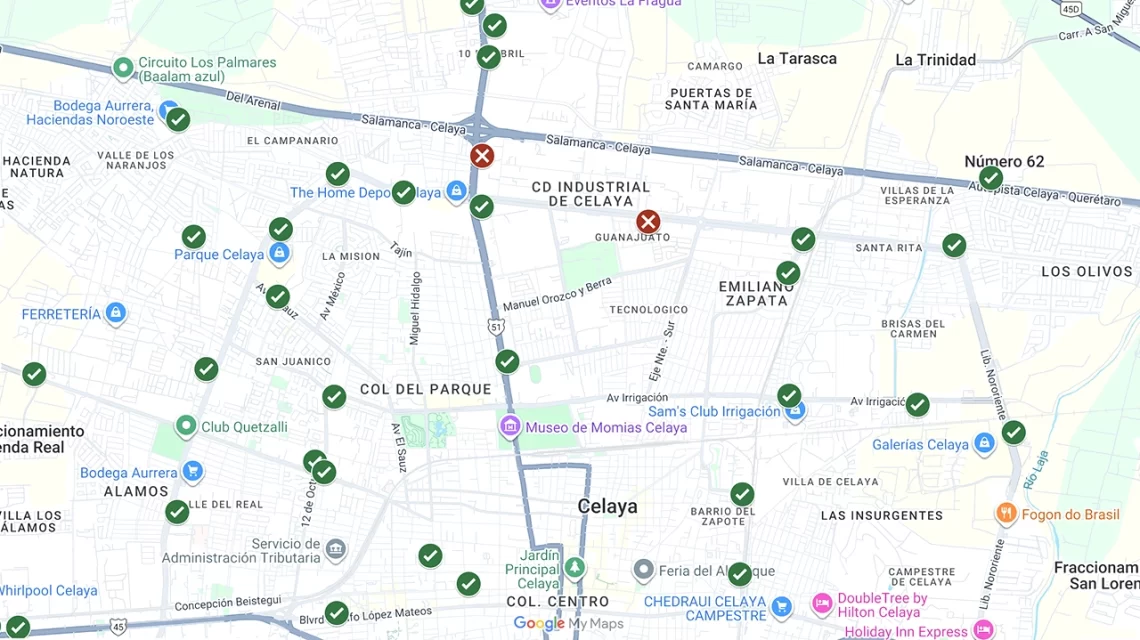Tap green check marker on Sam's Club Irrigación
The height and width of the screenshot is (640, 1140).
[789, 397]
